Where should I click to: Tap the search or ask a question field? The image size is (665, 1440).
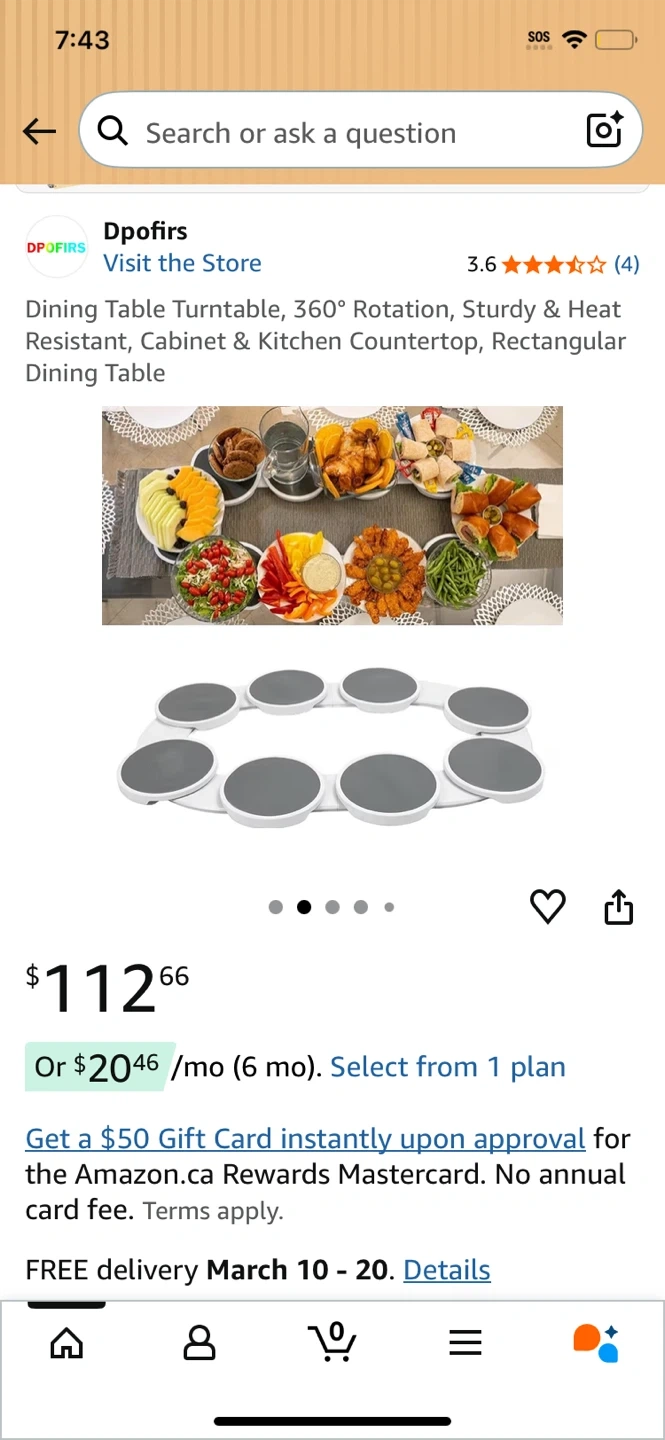point(340,133)
